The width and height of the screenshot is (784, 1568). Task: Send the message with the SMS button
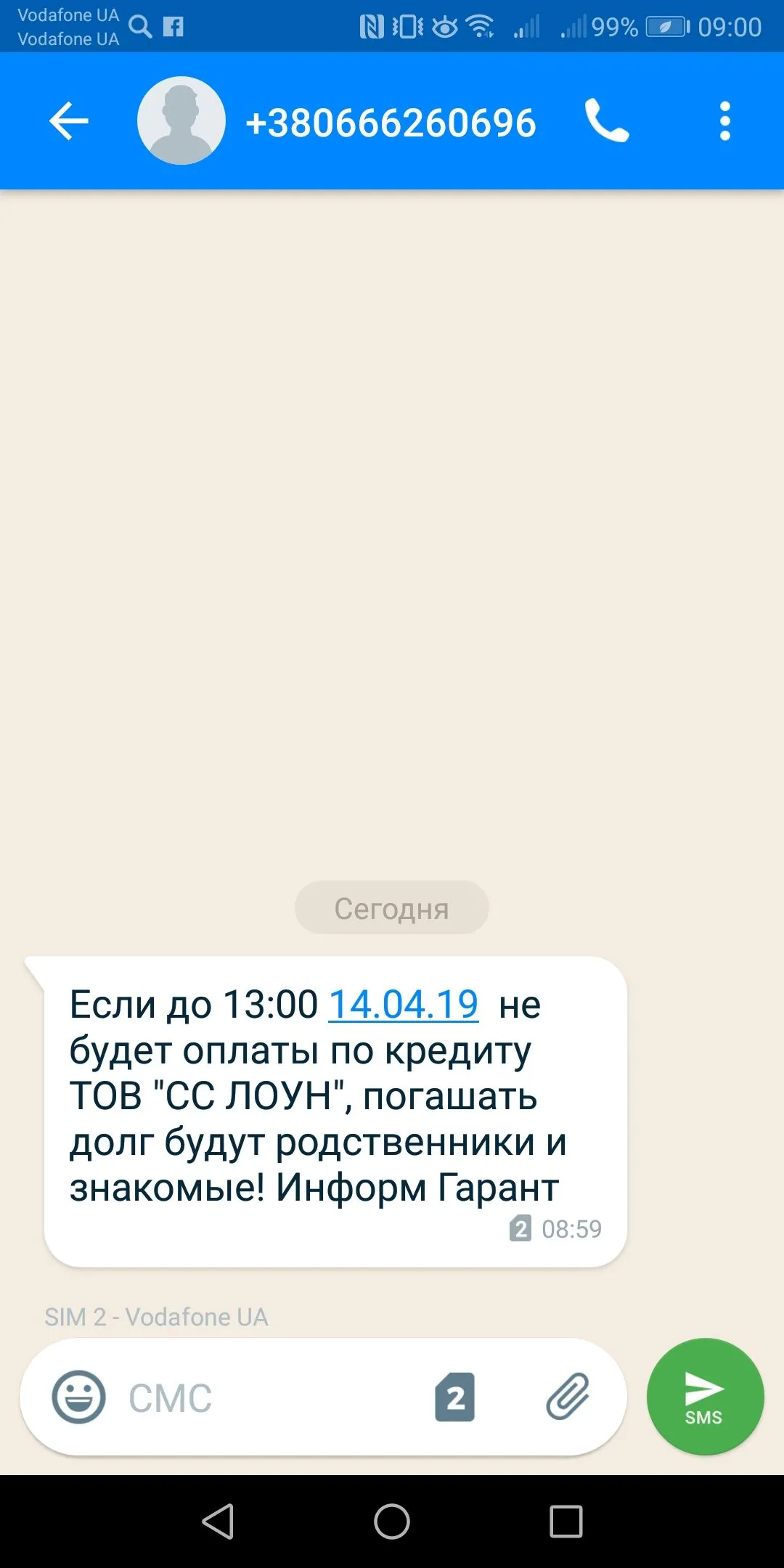(x=705, y=1397)
